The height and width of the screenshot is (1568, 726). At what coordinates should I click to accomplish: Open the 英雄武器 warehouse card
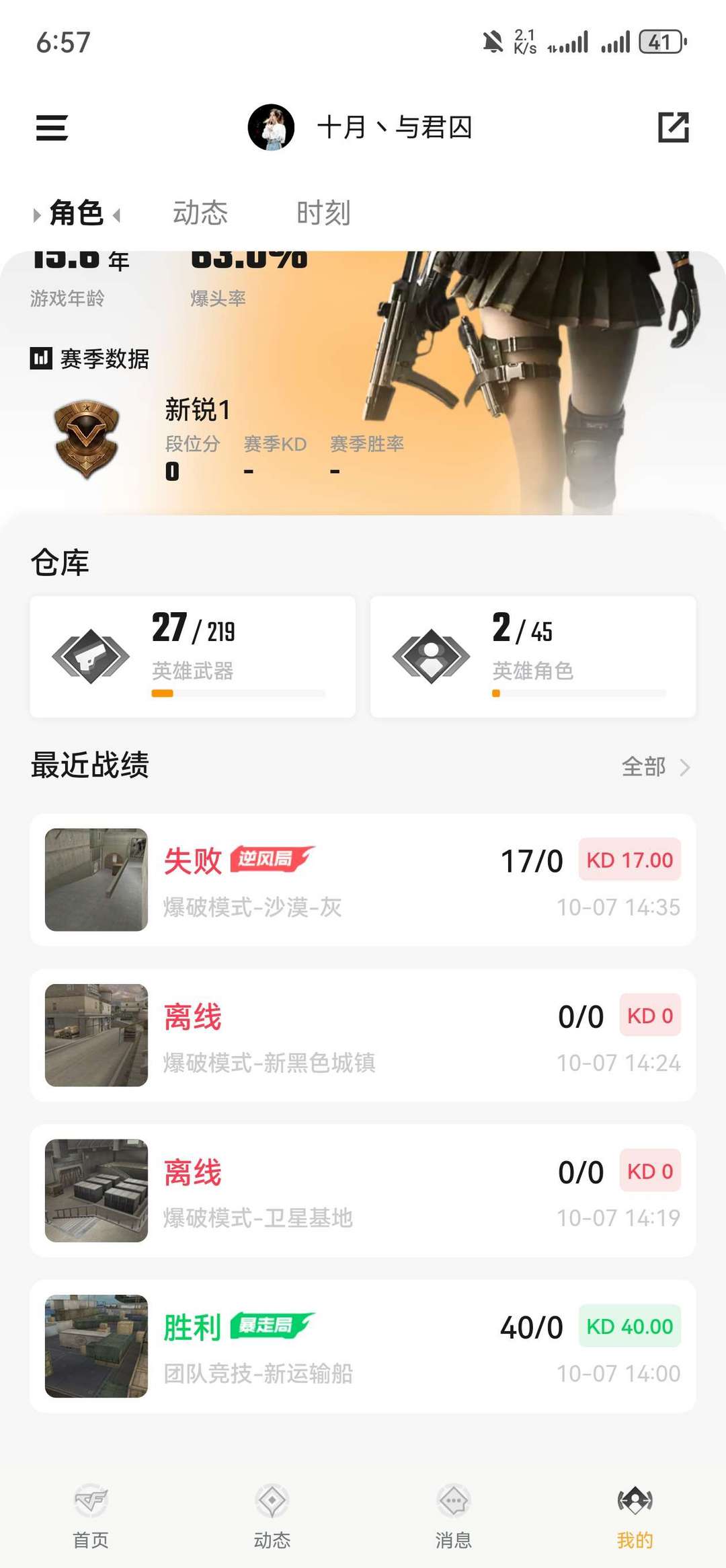[192, 657]
